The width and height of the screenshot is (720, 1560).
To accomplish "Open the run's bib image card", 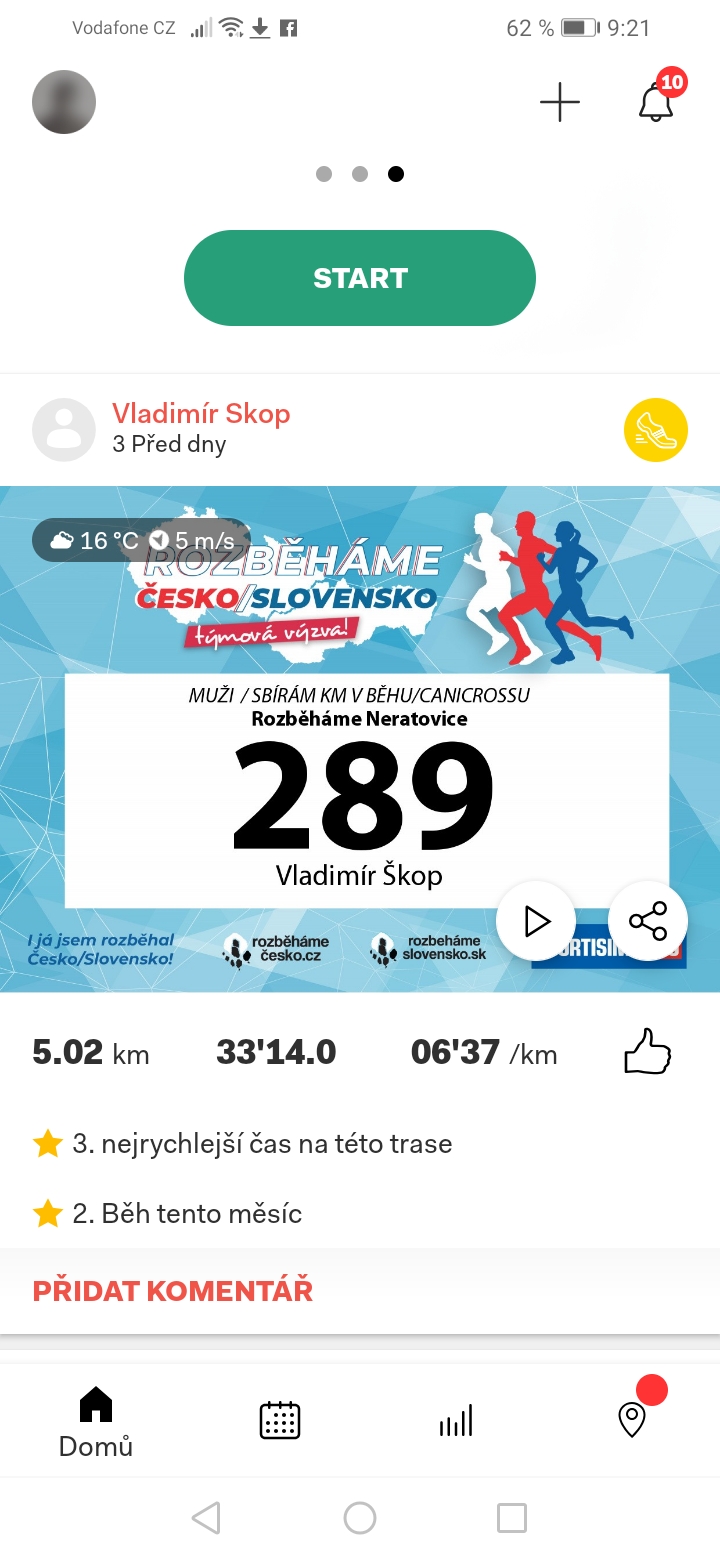I will [x=360, y=739].
